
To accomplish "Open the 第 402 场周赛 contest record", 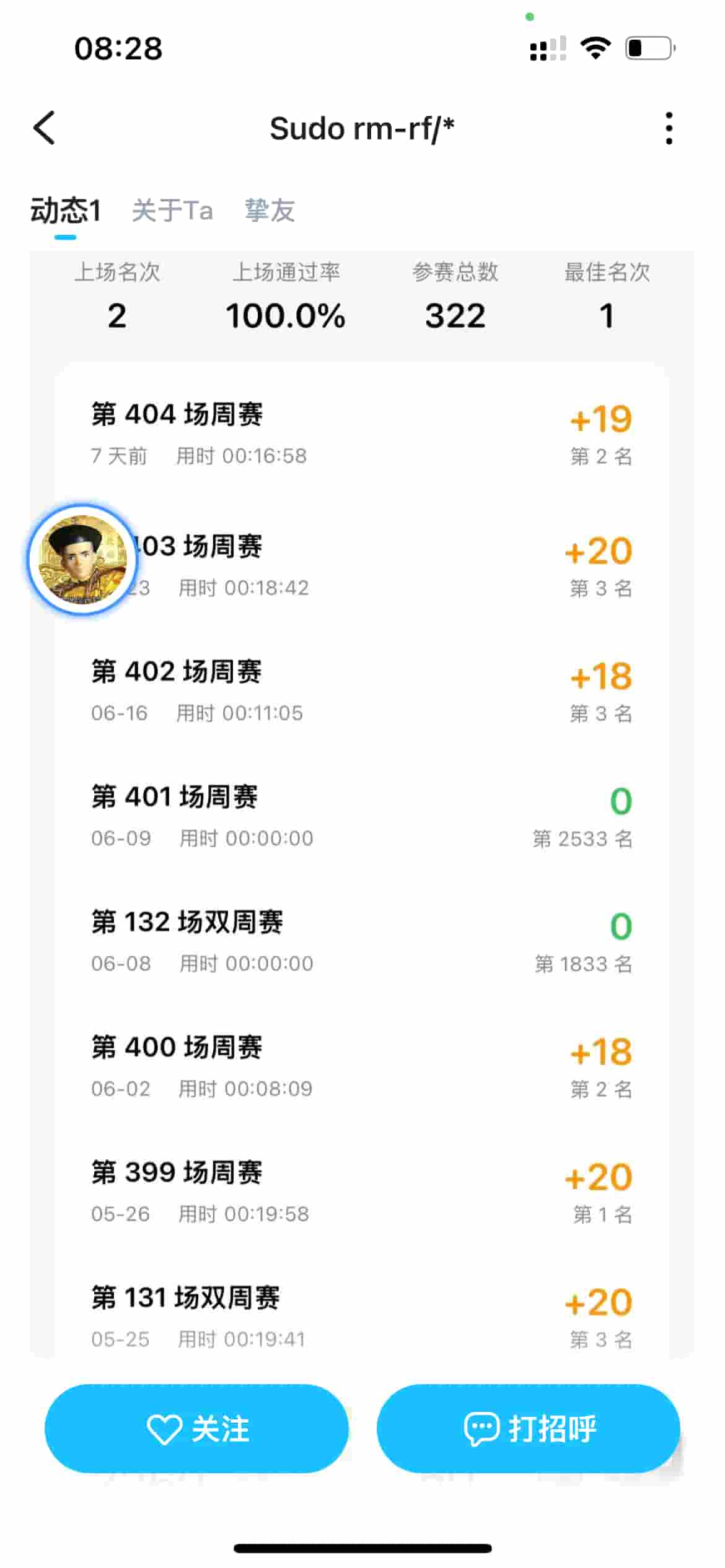I will coord(361,690).
